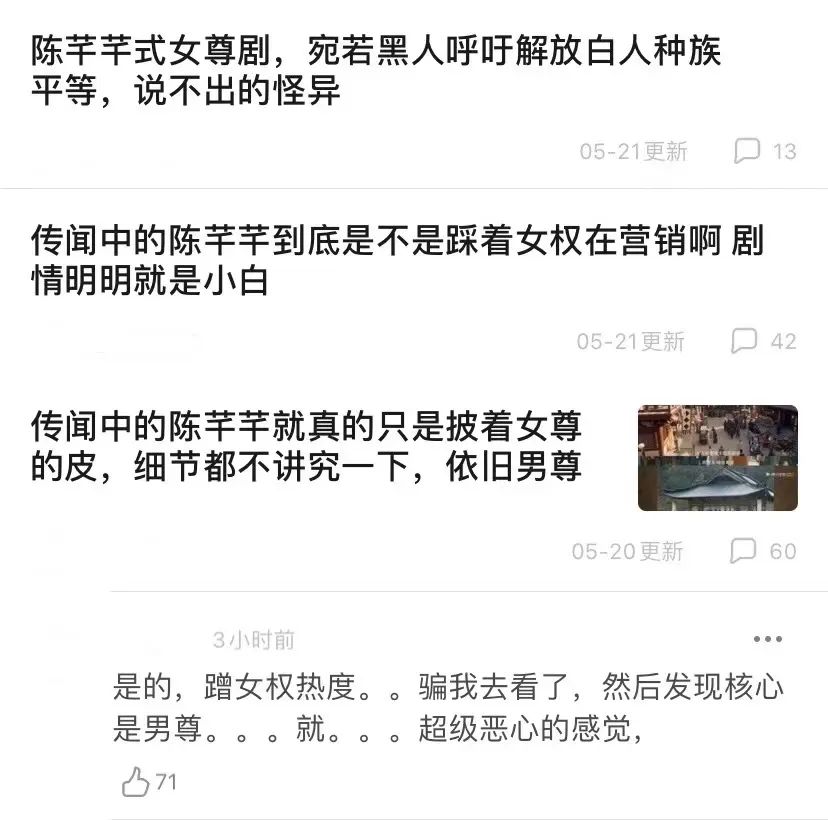Image resolution: width=828 pixels, height=820 pixels.
Task: View the image thumbnail on the 披着女尊的皮 post
Action: coord(717,458)
